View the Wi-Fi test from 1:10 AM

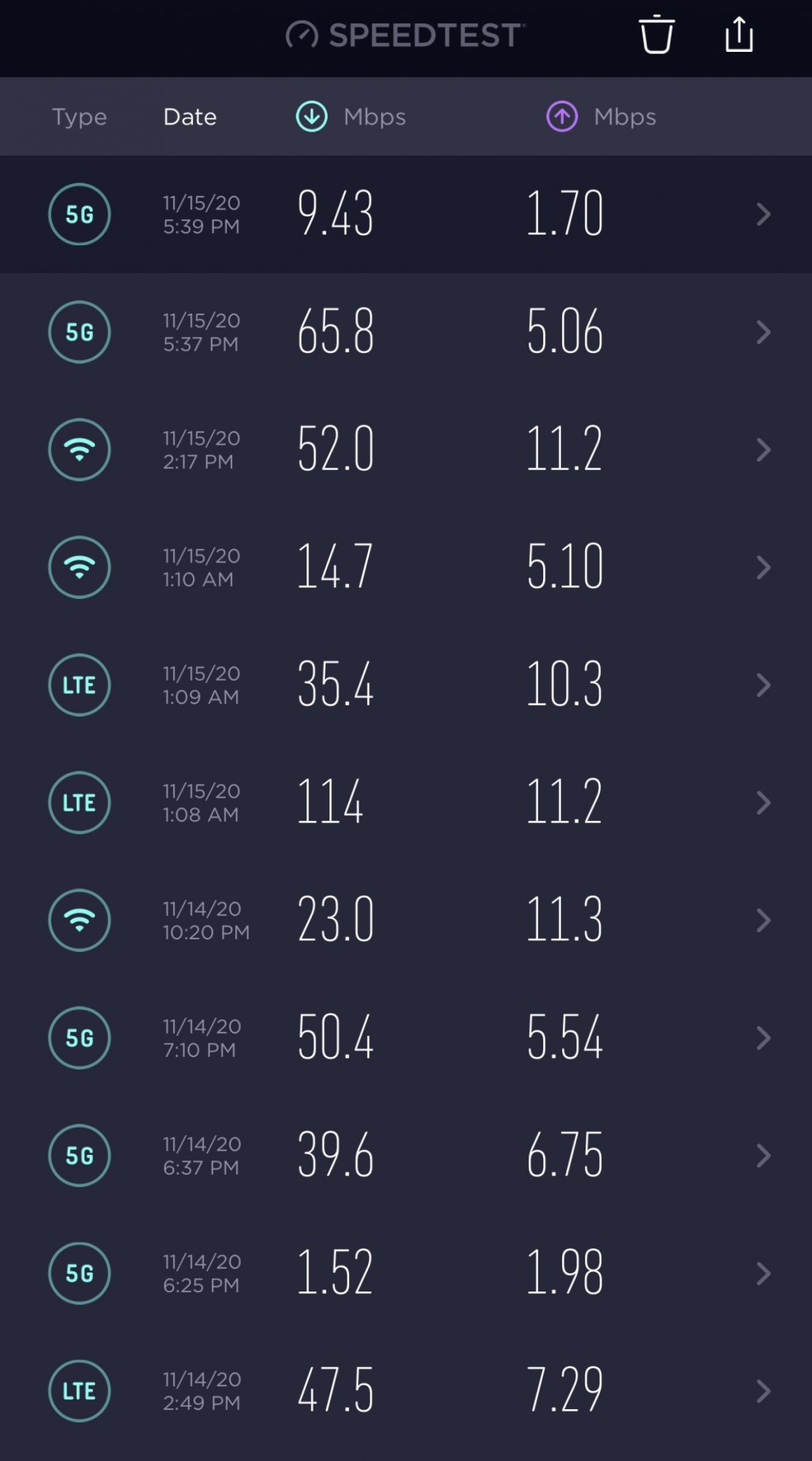coord(406,567)
